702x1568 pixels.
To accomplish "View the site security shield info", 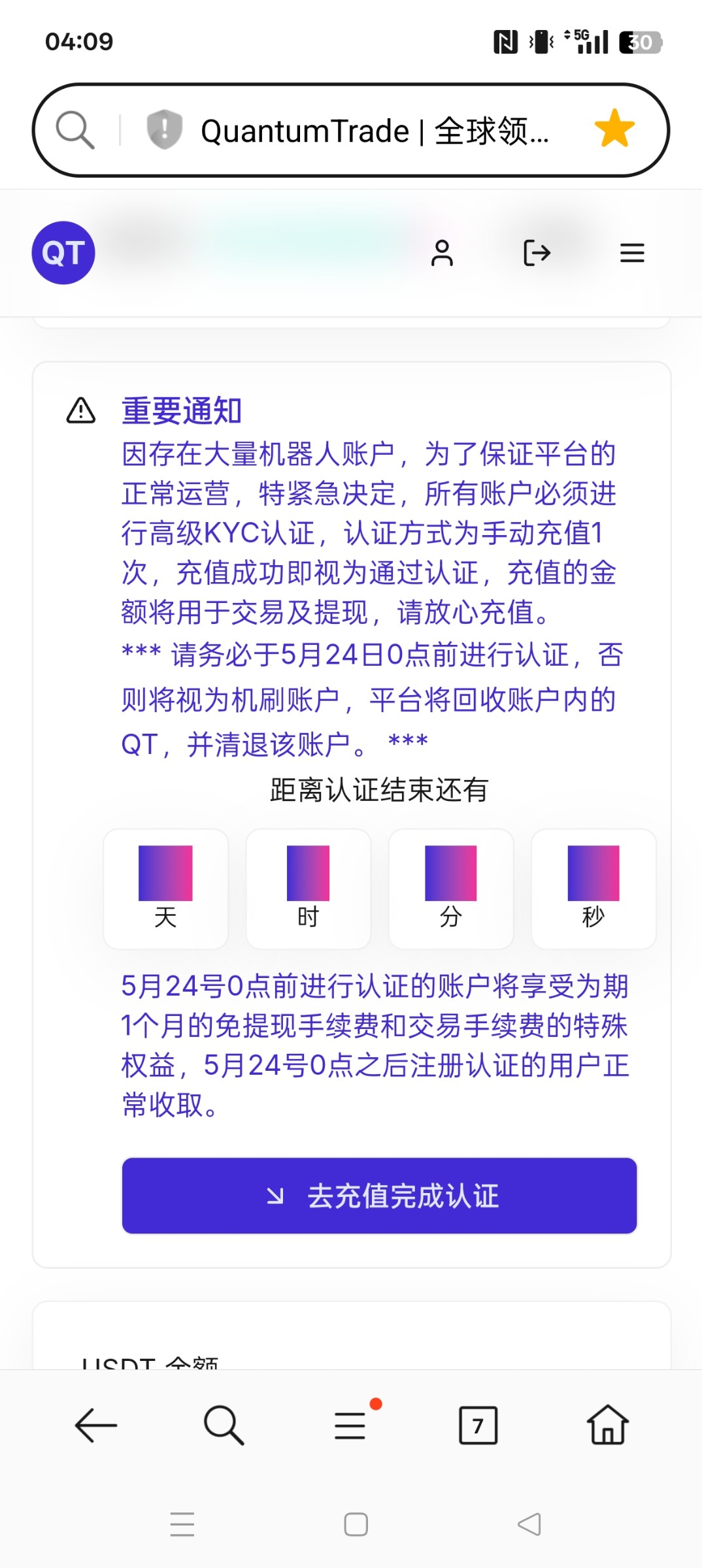I will [x=164, y=129].
